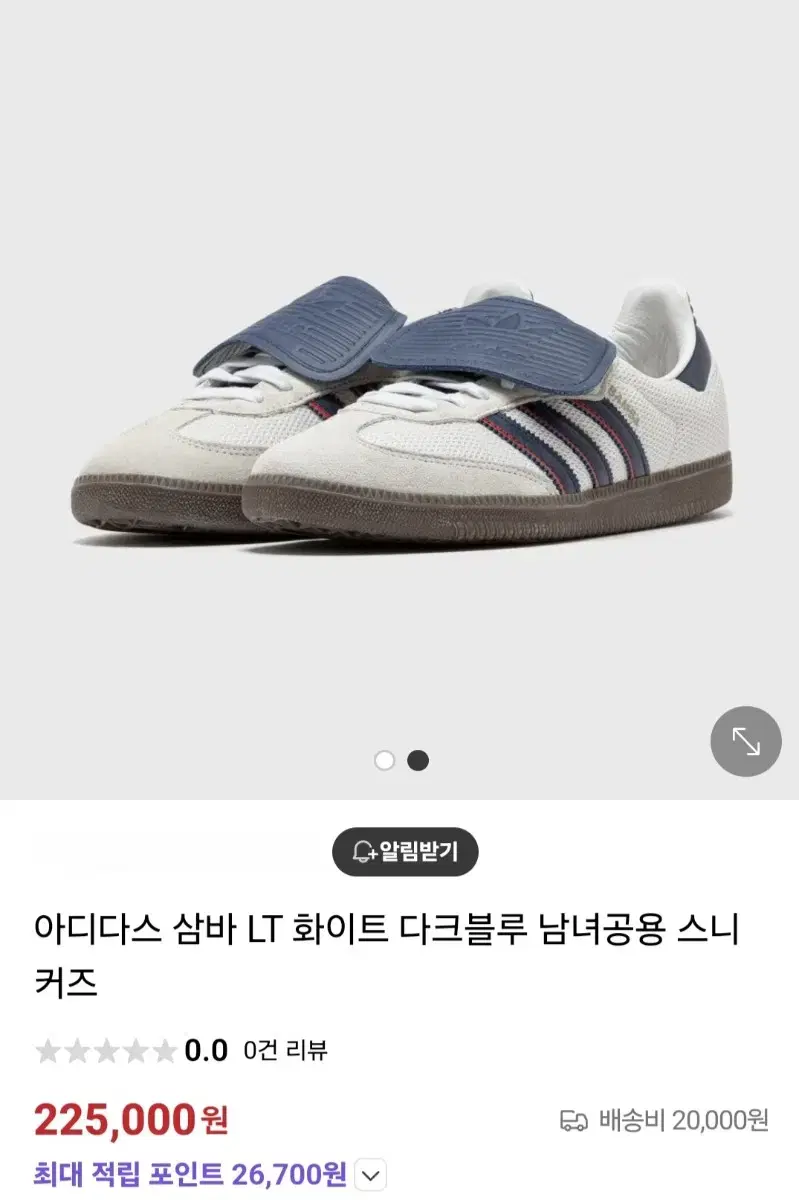
Task: Select the fifth rating star
Action: [x=164, y=1052]
